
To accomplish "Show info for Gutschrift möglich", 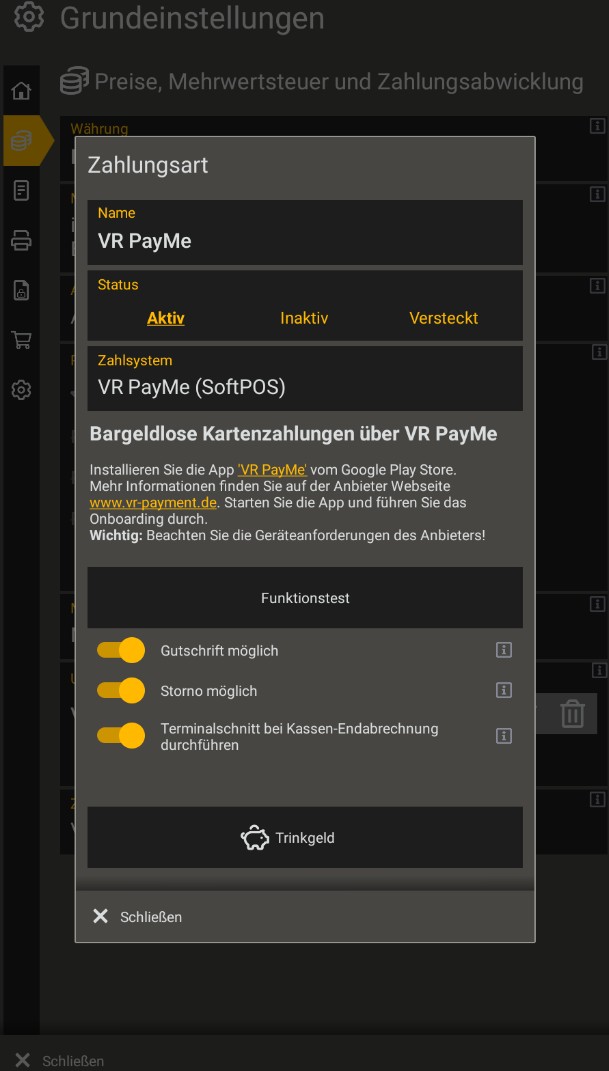I will [x=504, y=651].
